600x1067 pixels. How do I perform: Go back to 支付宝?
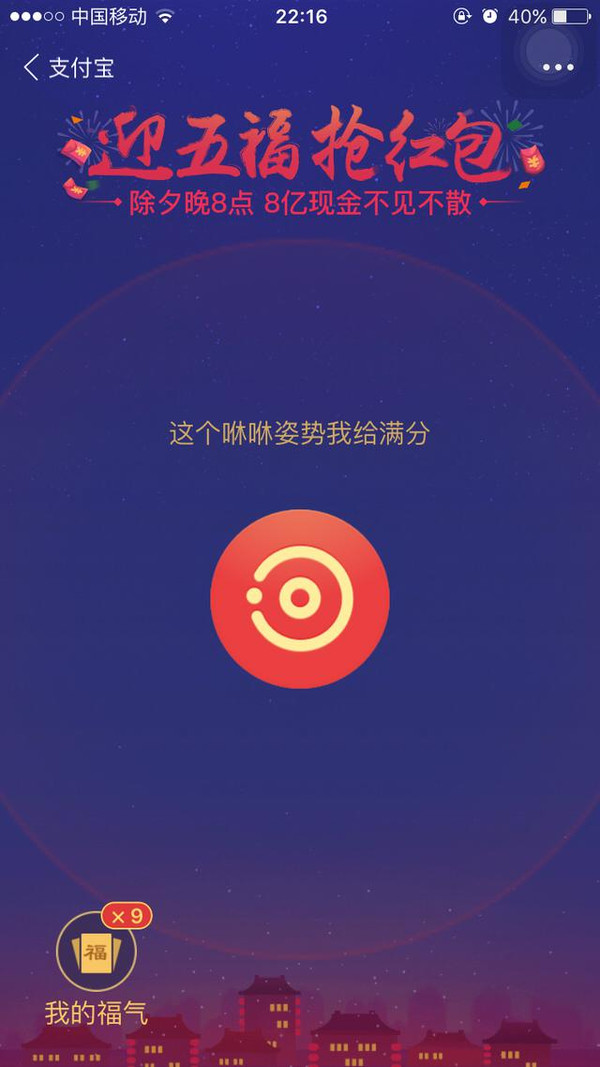[68, 68]
